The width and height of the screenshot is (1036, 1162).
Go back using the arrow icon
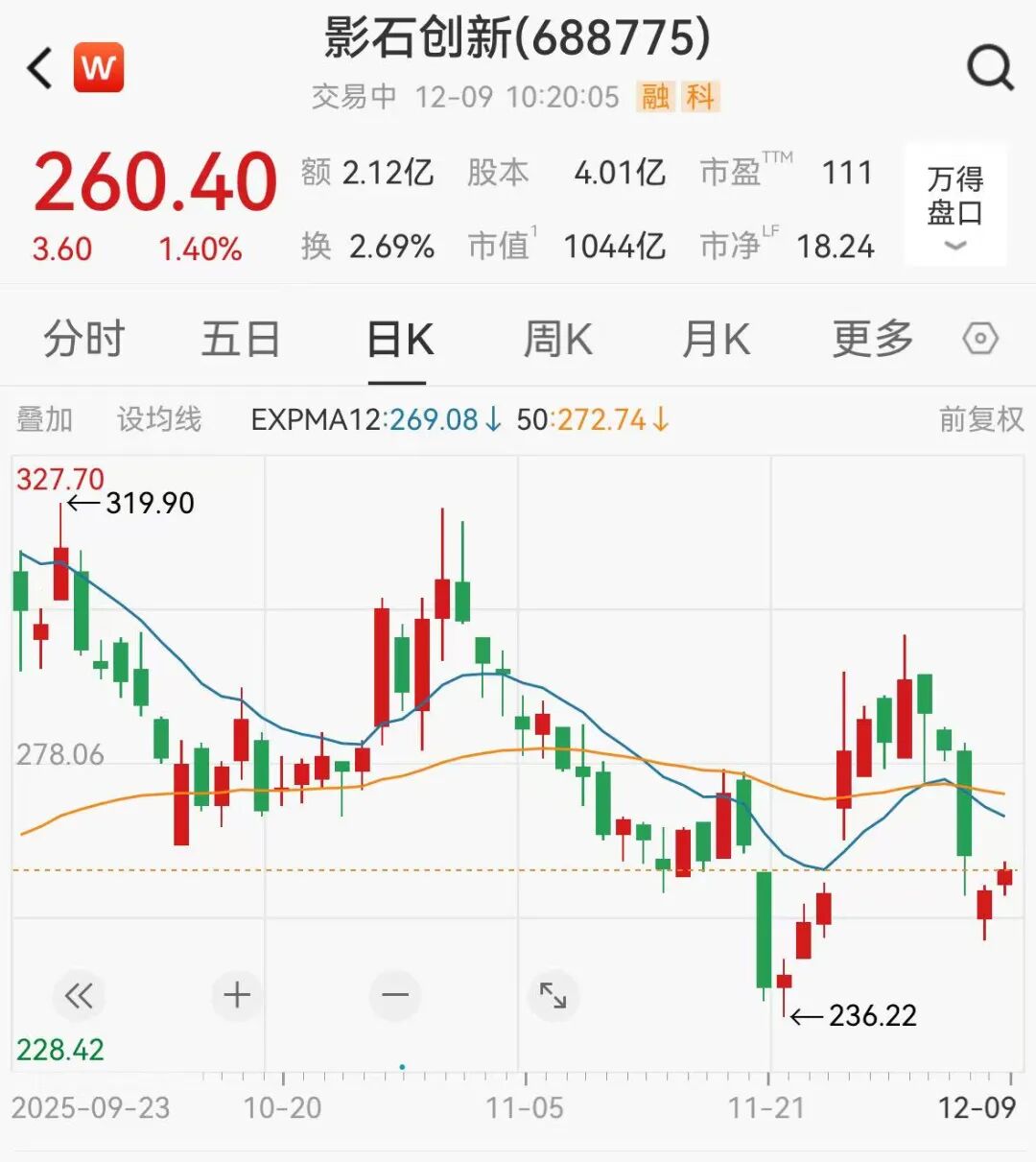(40, 68)
